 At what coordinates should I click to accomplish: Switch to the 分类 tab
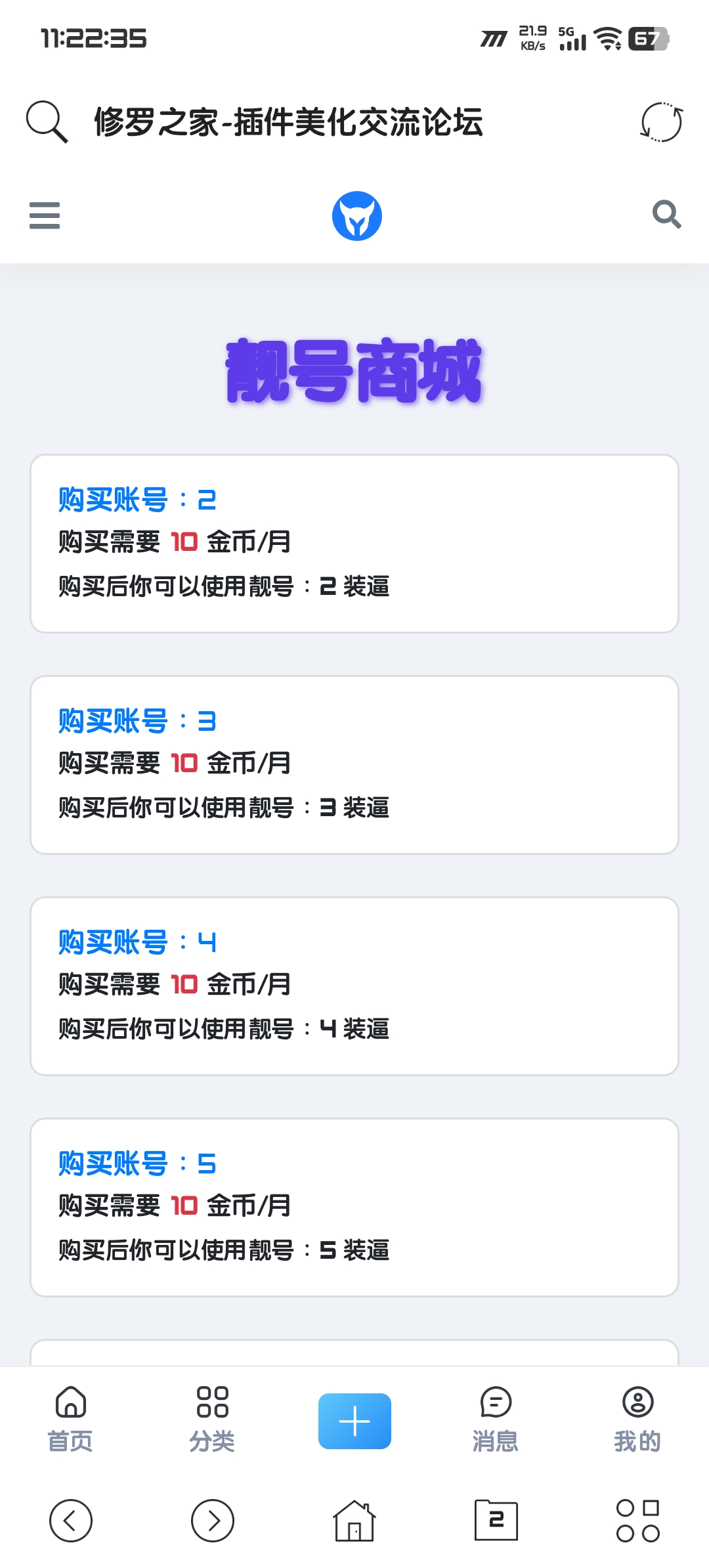tap(213, 1419)
